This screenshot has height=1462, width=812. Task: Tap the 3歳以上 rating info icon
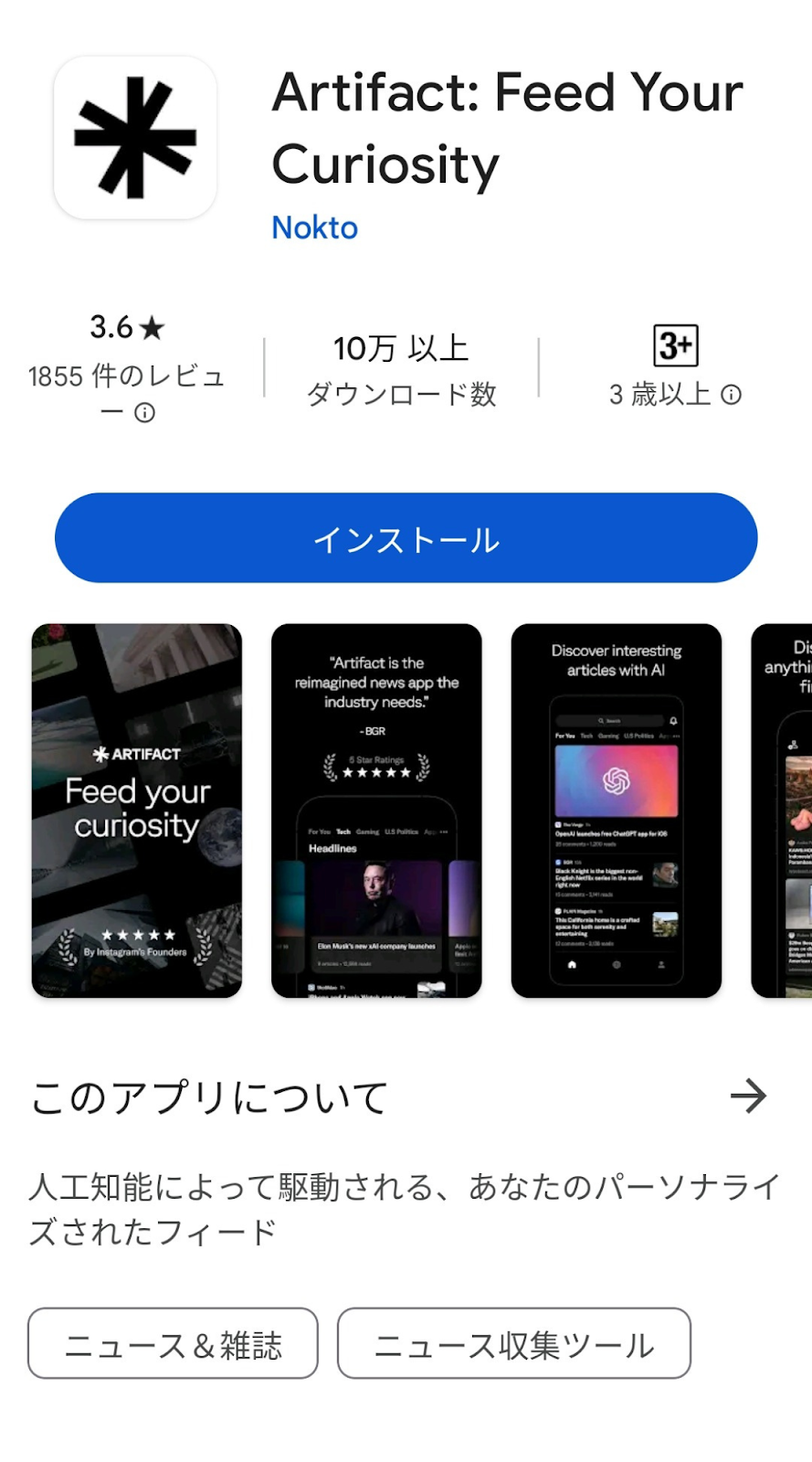pyautogui.click(x=731, y=395)
